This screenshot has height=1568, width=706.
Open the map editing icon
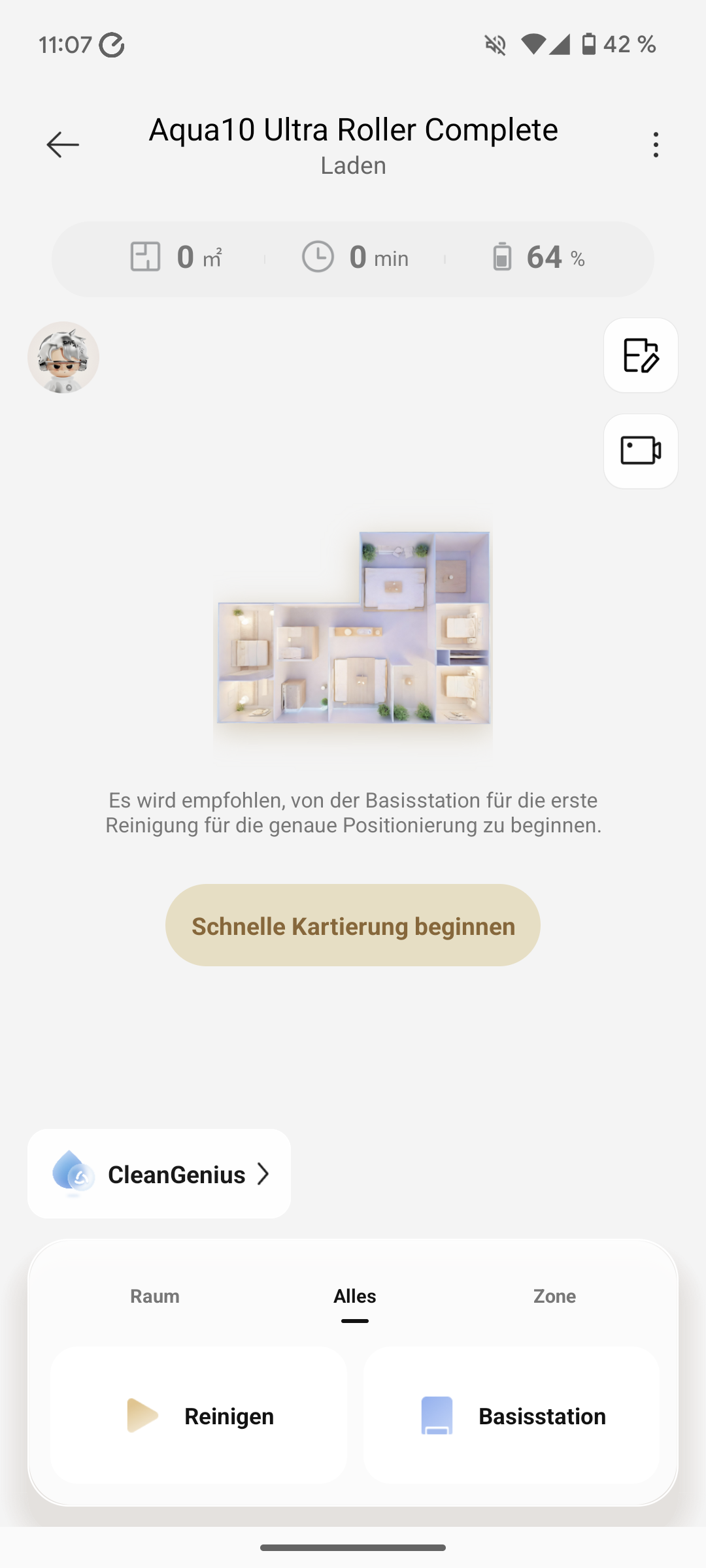pos(640,355)
